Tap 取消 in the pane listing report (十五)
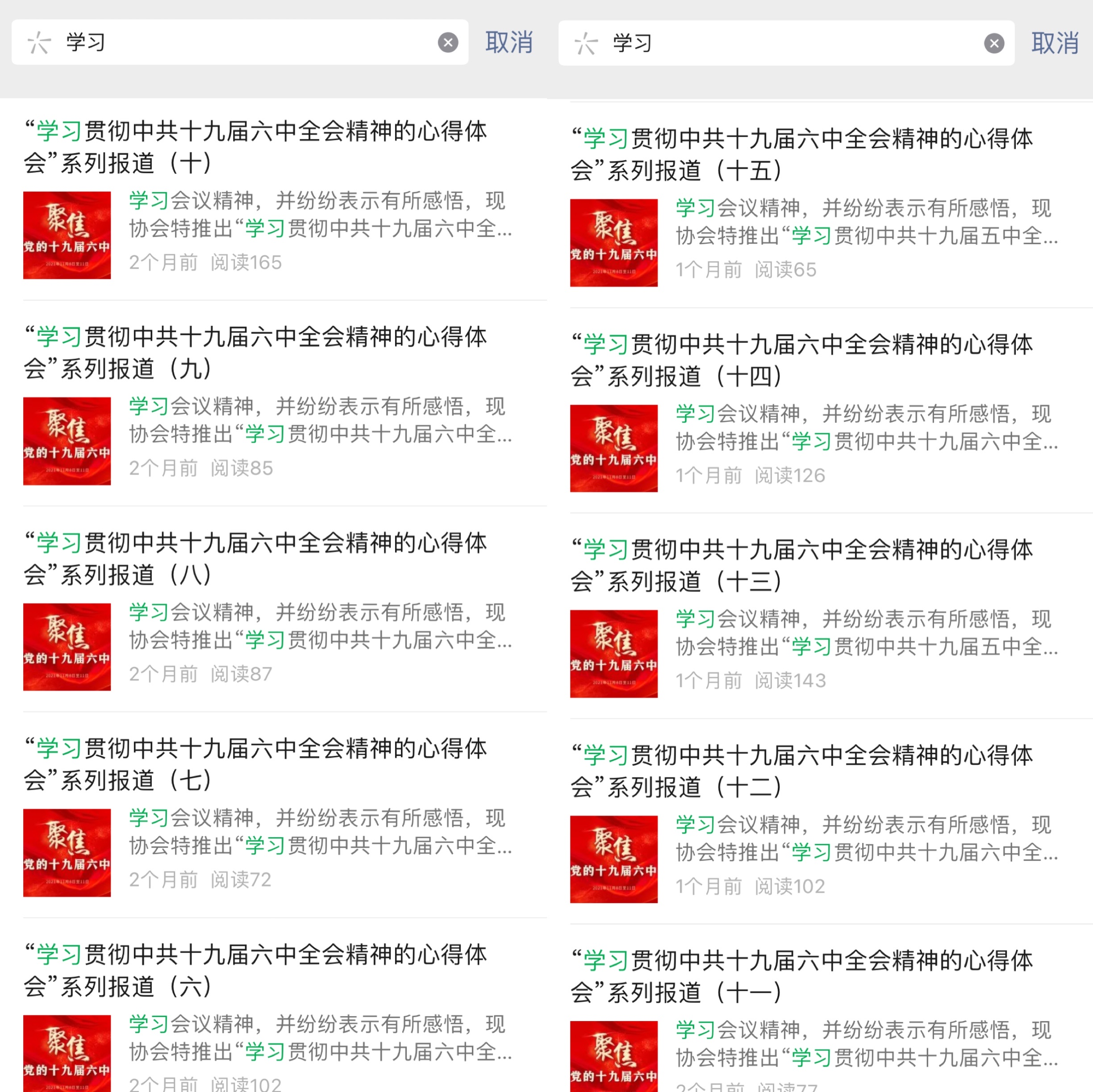 1055,44
